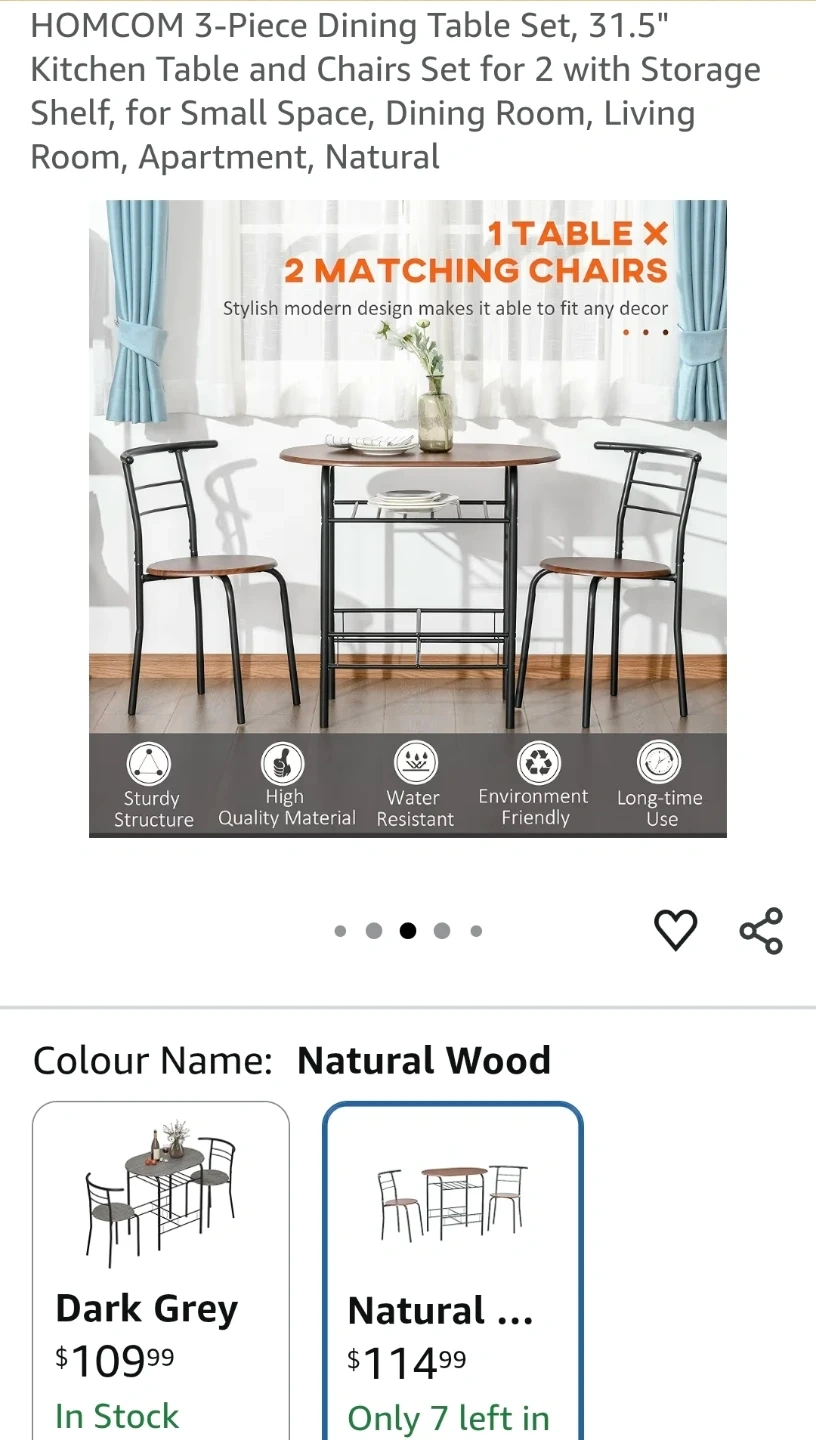
Task: Share this dining table set listing
Action: (x=761, y=930)
